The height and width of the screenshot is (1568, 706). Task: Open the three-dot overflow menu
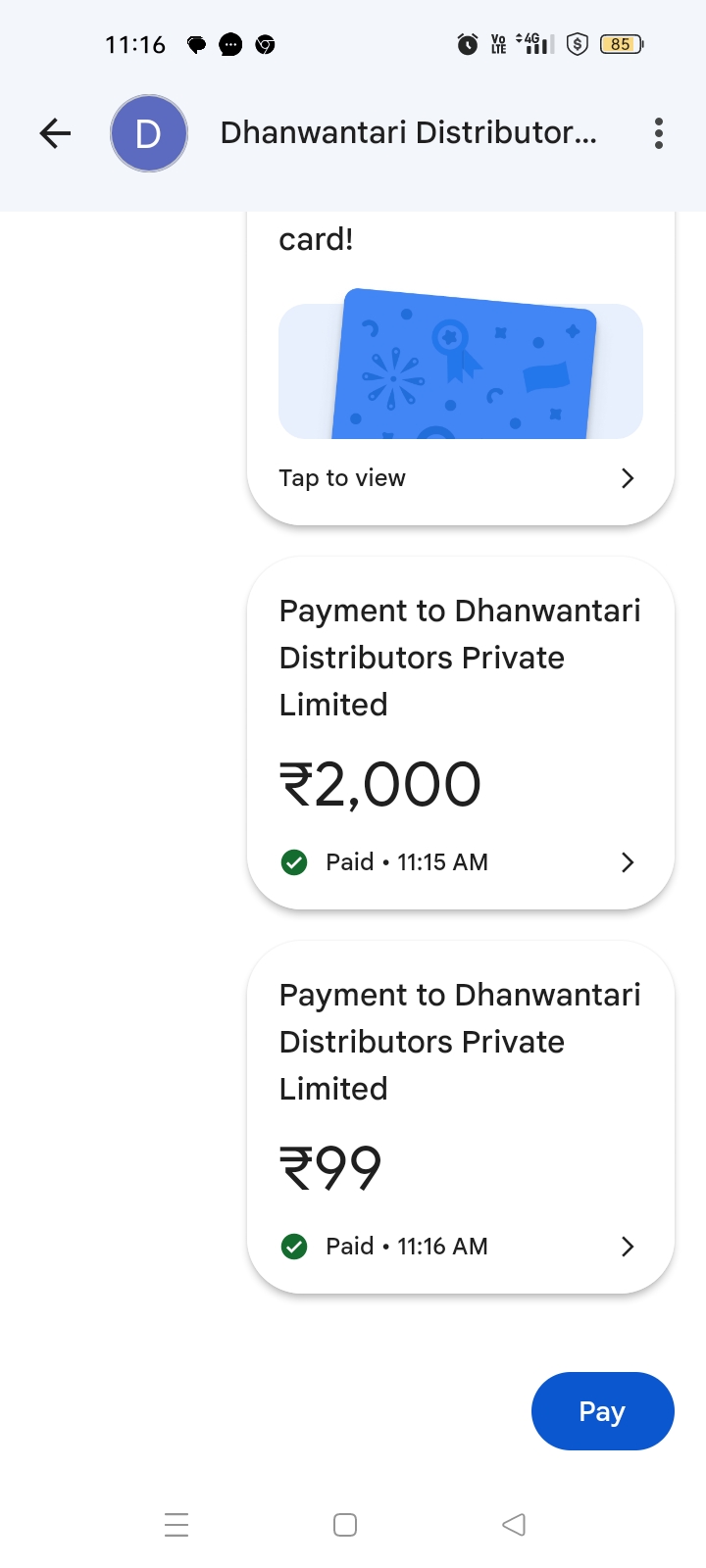(x=659, y=133)
